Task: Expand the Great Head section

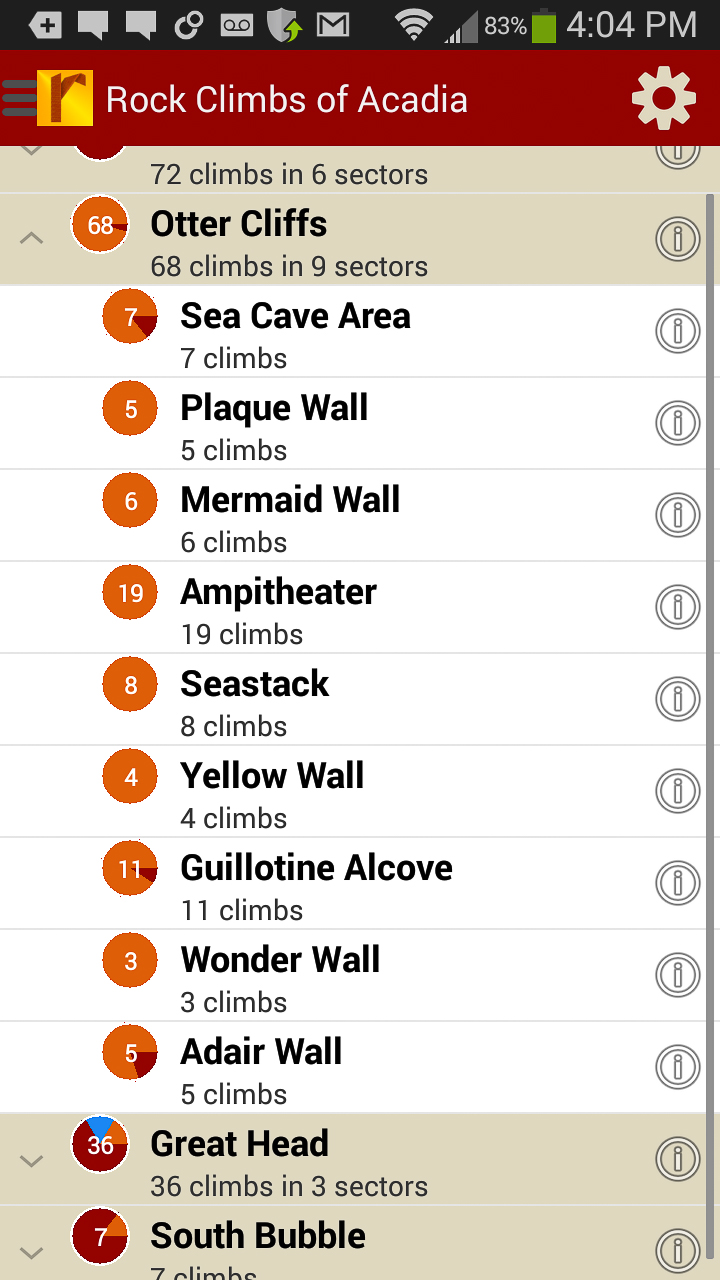Action: [x=32, y=1160]
